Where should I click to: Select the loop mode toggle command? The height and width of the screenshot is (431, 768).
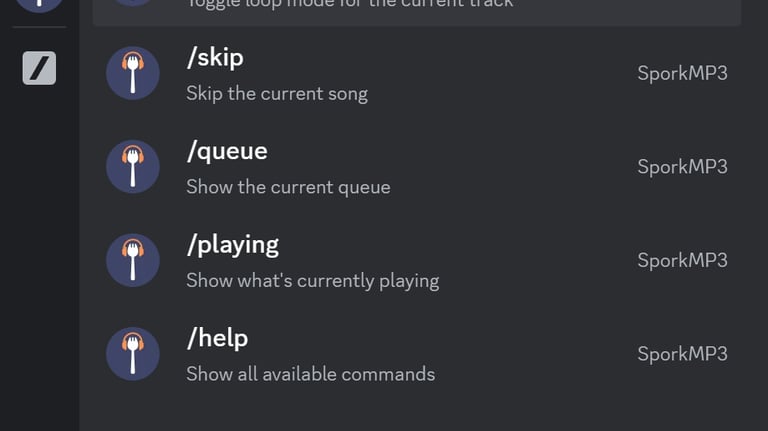[417, 12]
